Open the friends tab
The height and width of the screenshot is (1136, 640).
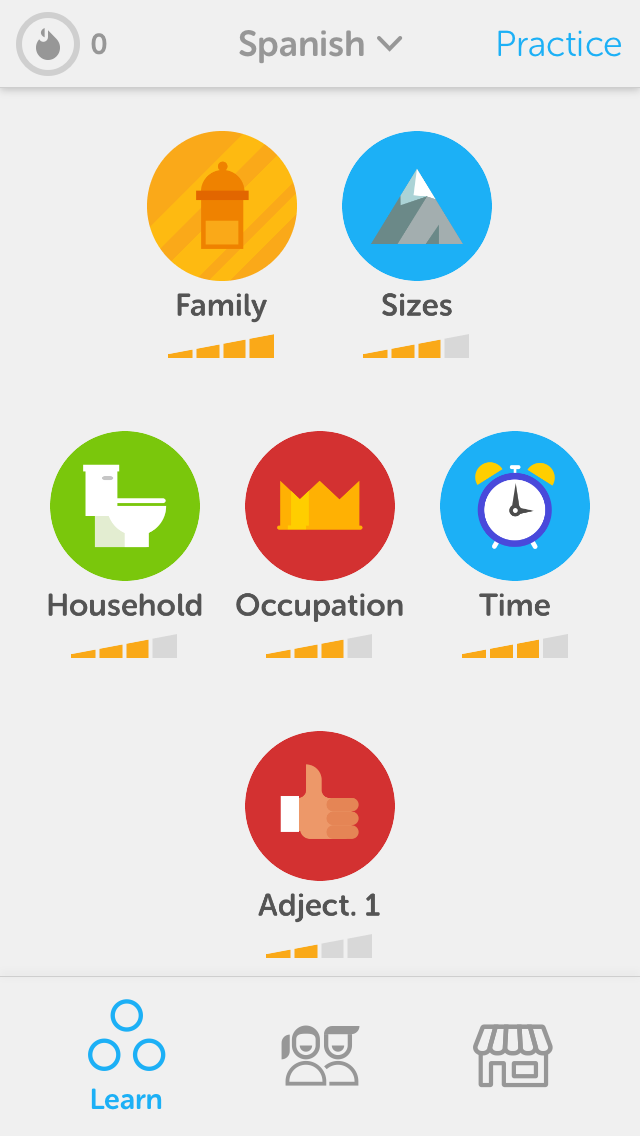320,1055
